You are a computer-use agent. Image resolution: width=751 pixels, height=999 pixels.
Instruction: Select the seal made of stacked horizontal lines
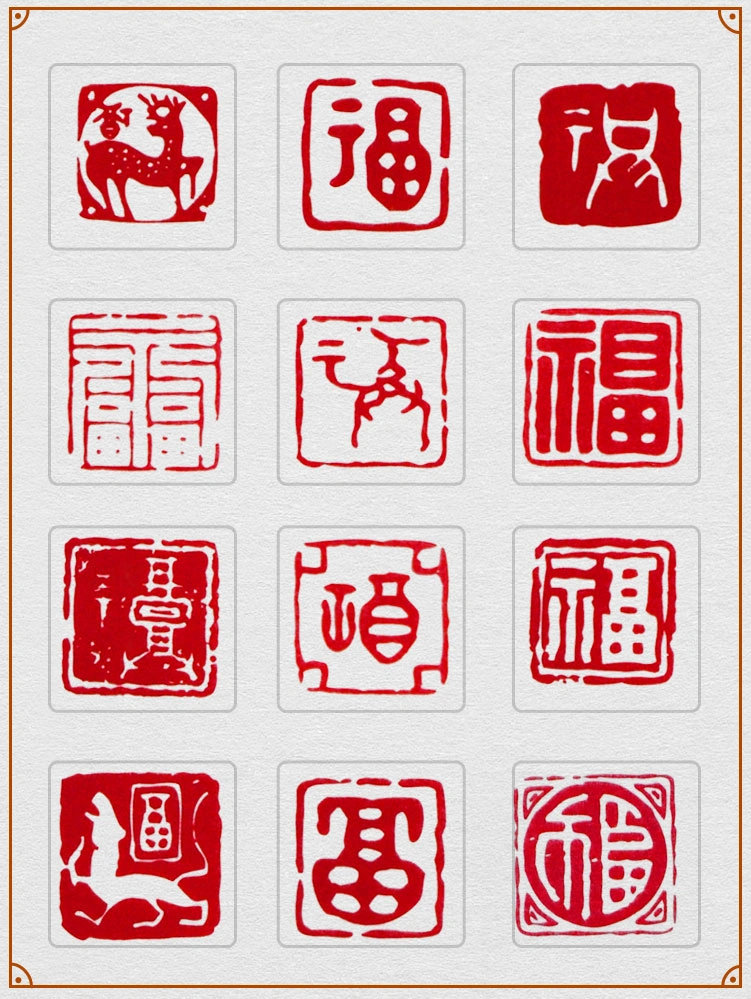(x=142, y=391)
